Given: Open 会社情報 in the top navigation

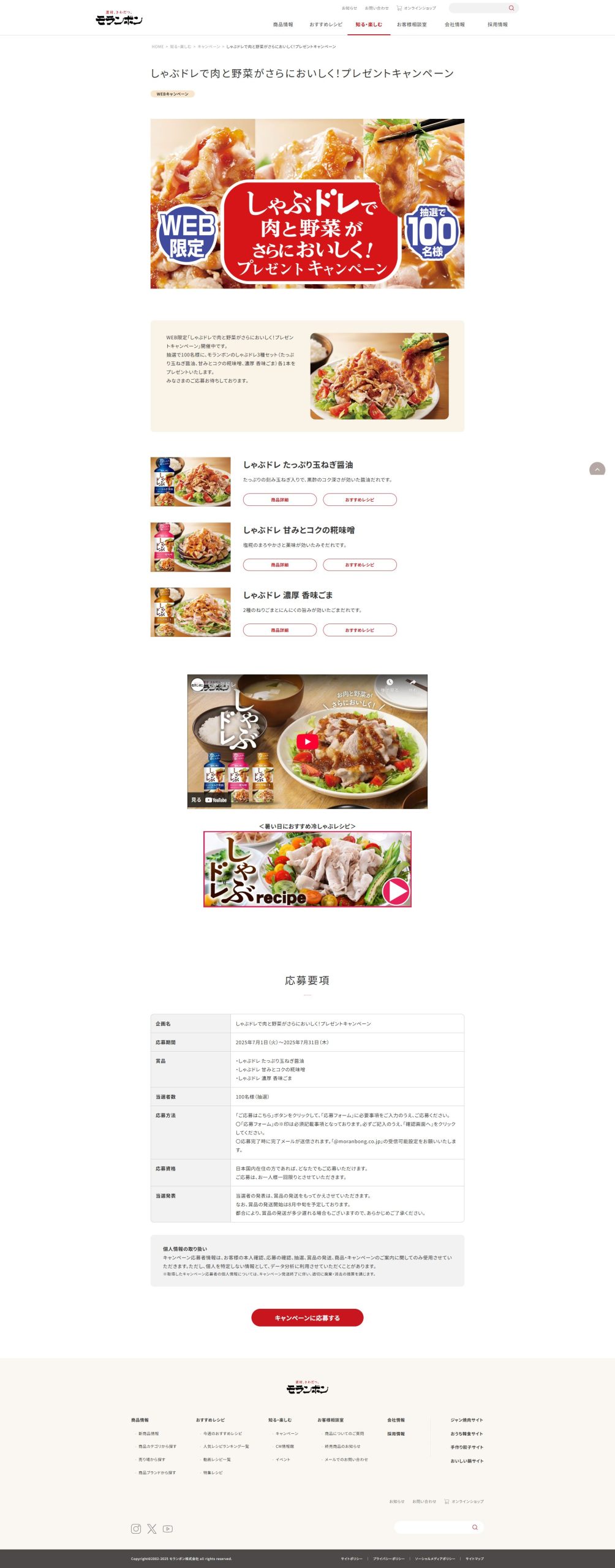Looking at the screenshot, I should point(455,24).
